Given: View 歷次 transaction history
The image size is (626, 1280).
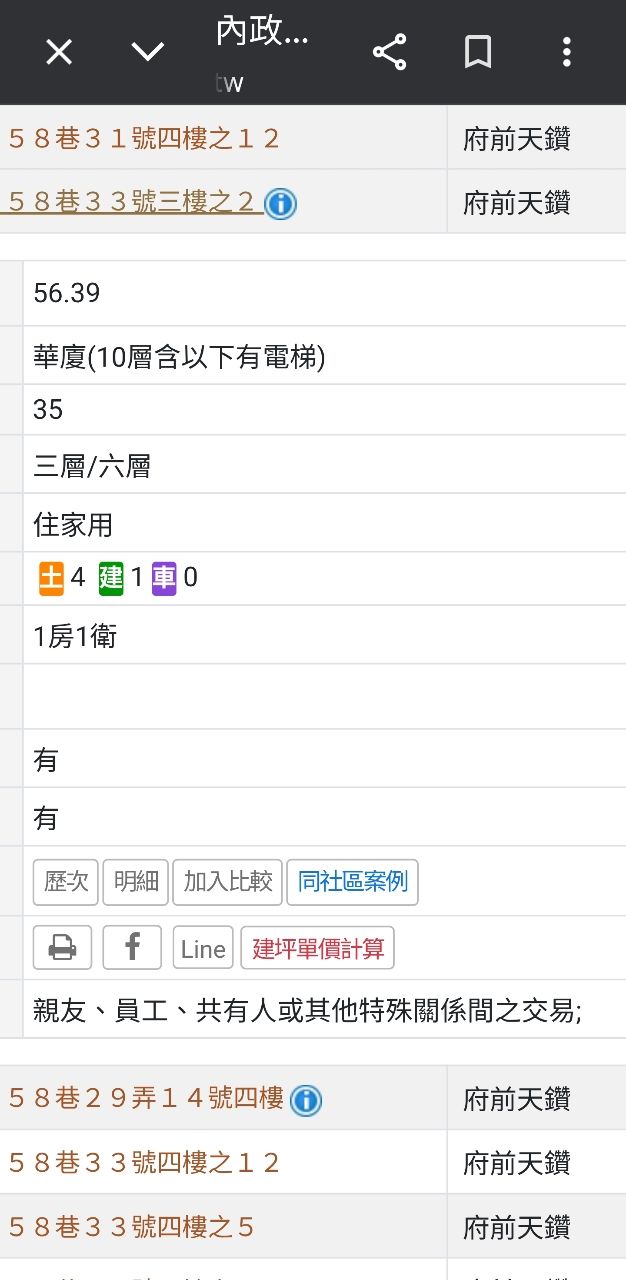Looking at the screenshot, I should pos(67,882).
